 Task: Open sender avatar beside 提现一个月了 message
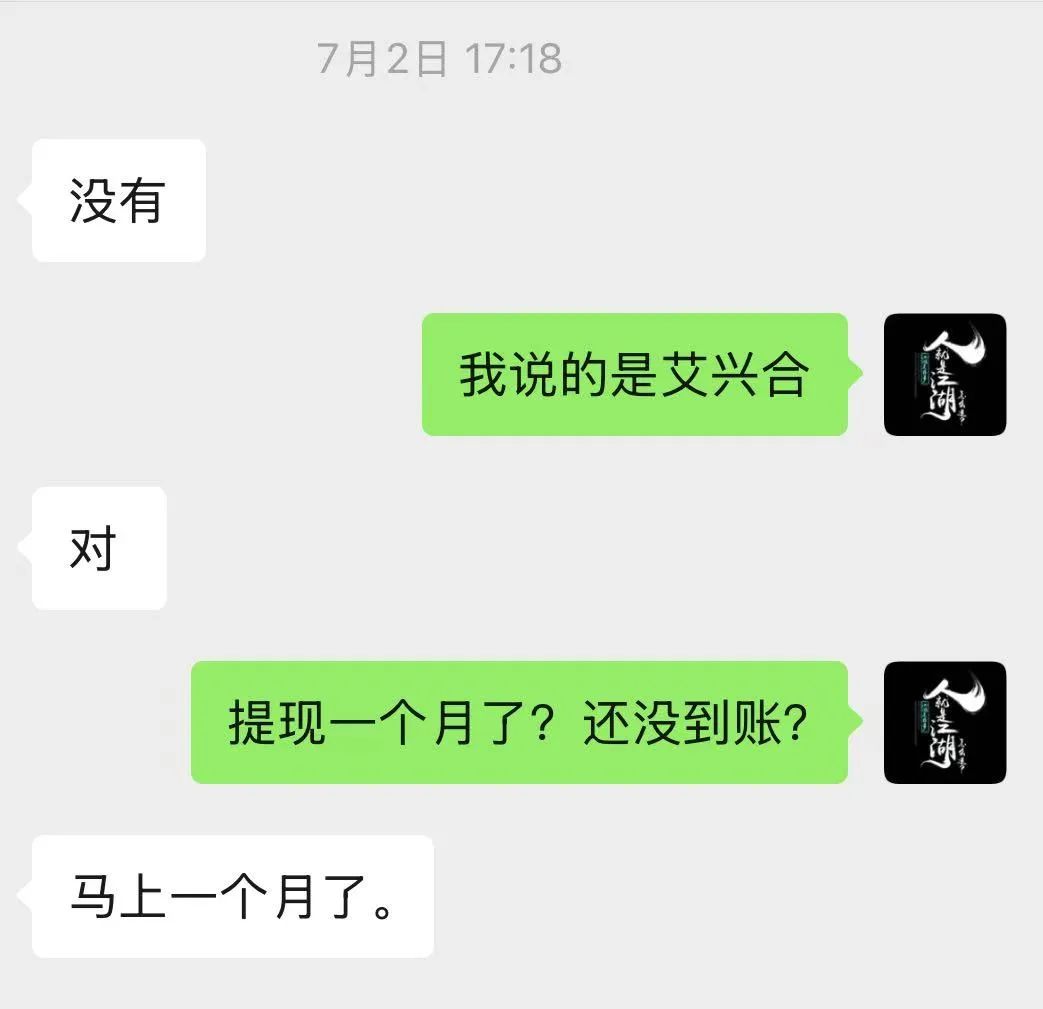(944, 722)
